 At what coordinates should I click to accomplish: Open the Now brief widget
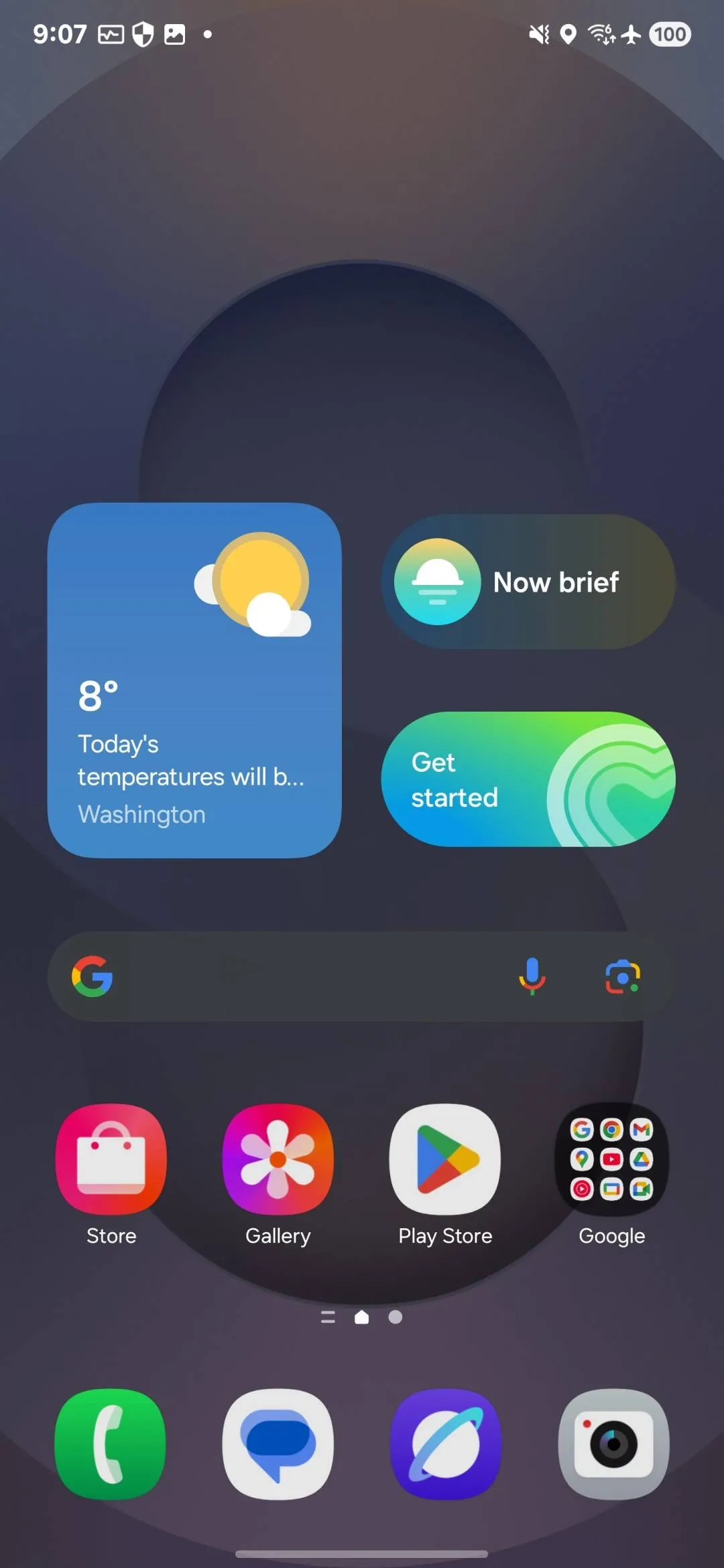pos(528,582)
